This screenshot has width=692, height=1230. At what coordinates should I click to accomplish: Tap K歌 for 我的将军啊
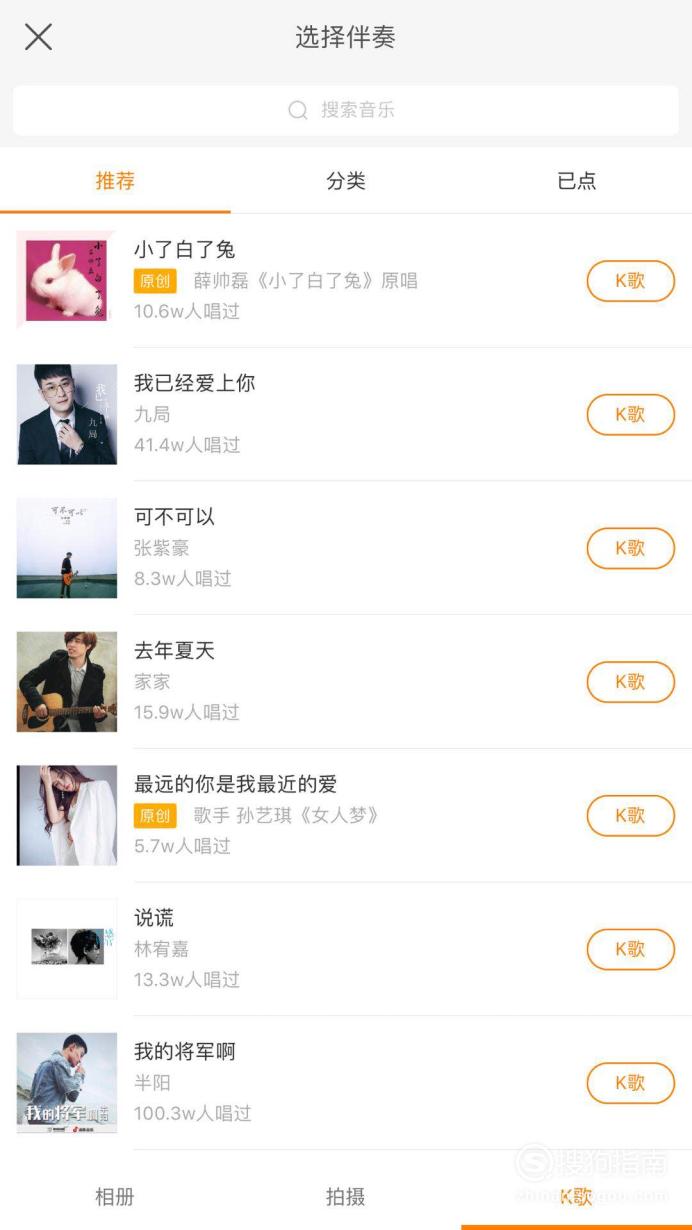click(630, 1083)
